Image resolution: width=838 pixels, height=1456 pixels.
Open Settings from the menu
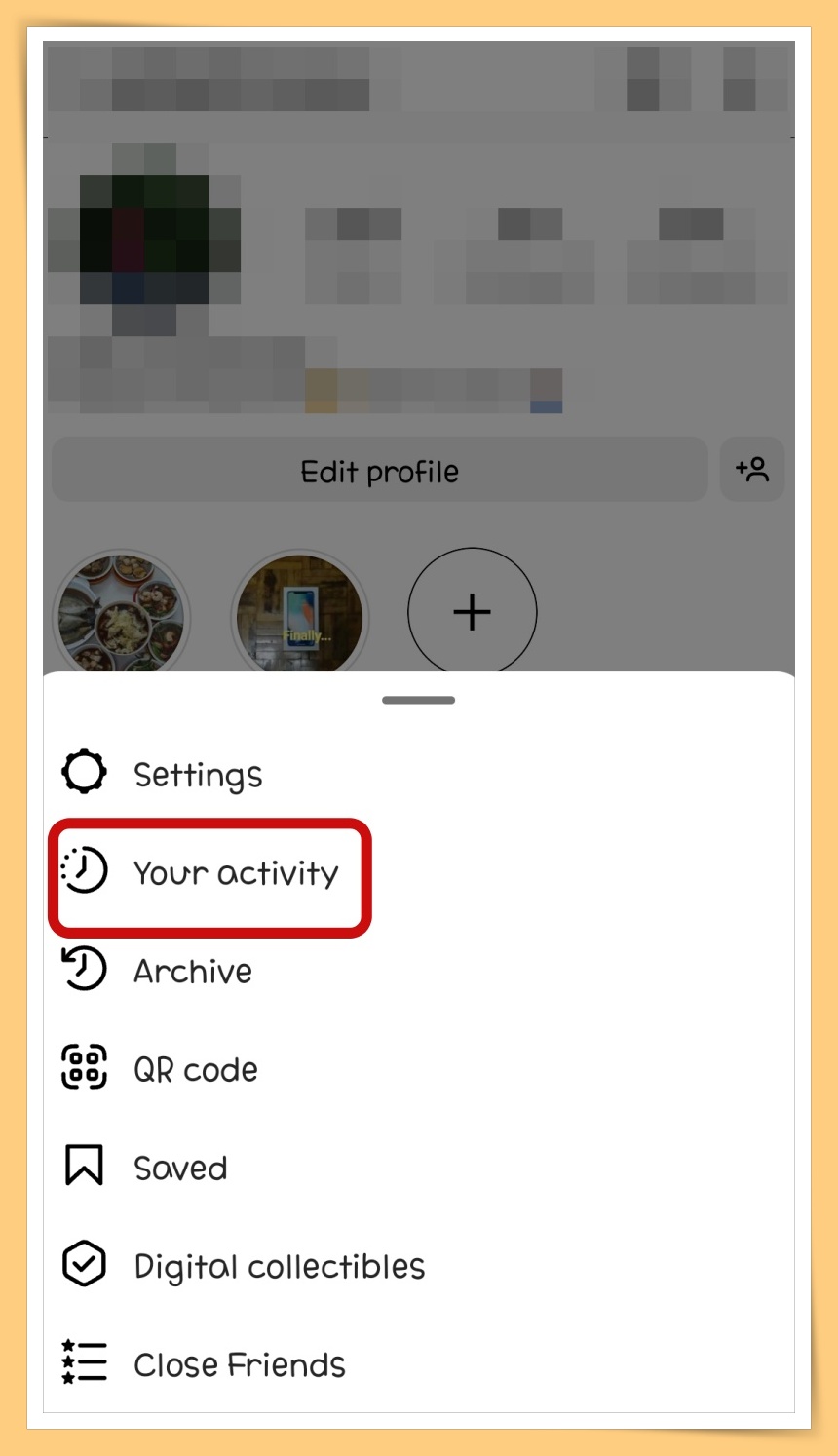[x=197, y=775]
